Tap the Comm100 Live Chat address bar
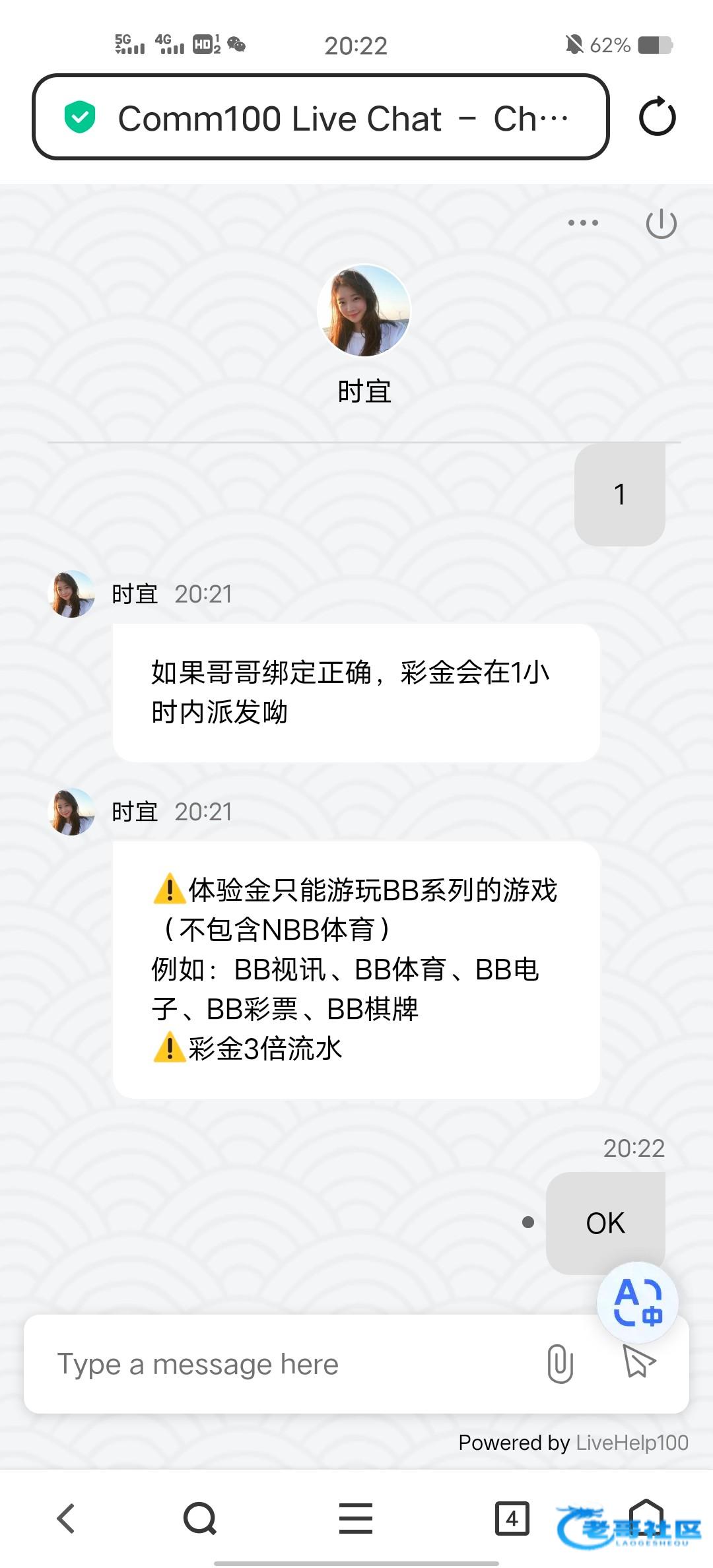Viewport: 713px width, 1568px height. click(x=320, y=117)
